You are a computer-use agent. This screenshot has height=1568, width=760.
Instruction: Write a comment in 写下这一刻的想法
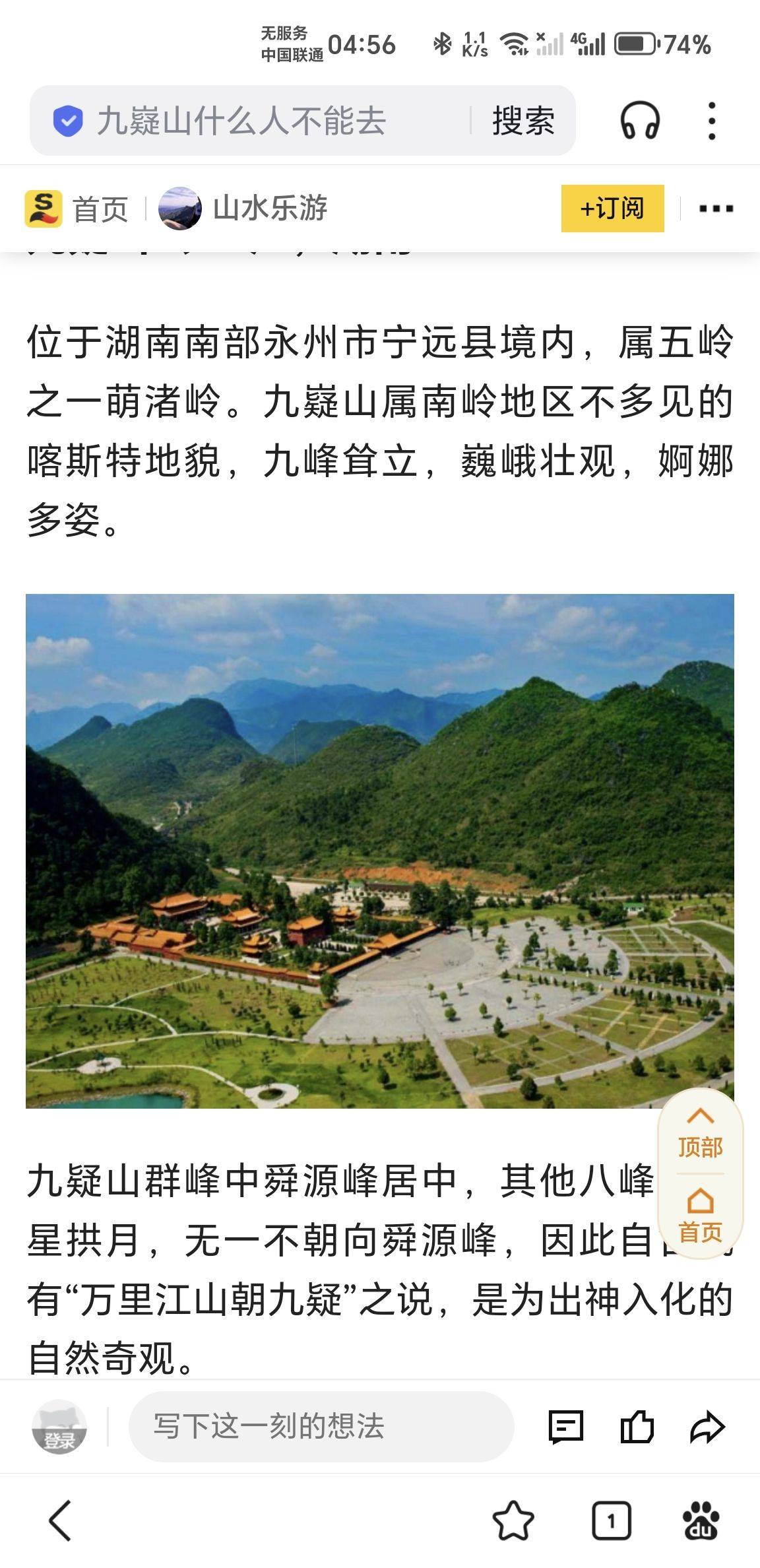coord(321,1426)
